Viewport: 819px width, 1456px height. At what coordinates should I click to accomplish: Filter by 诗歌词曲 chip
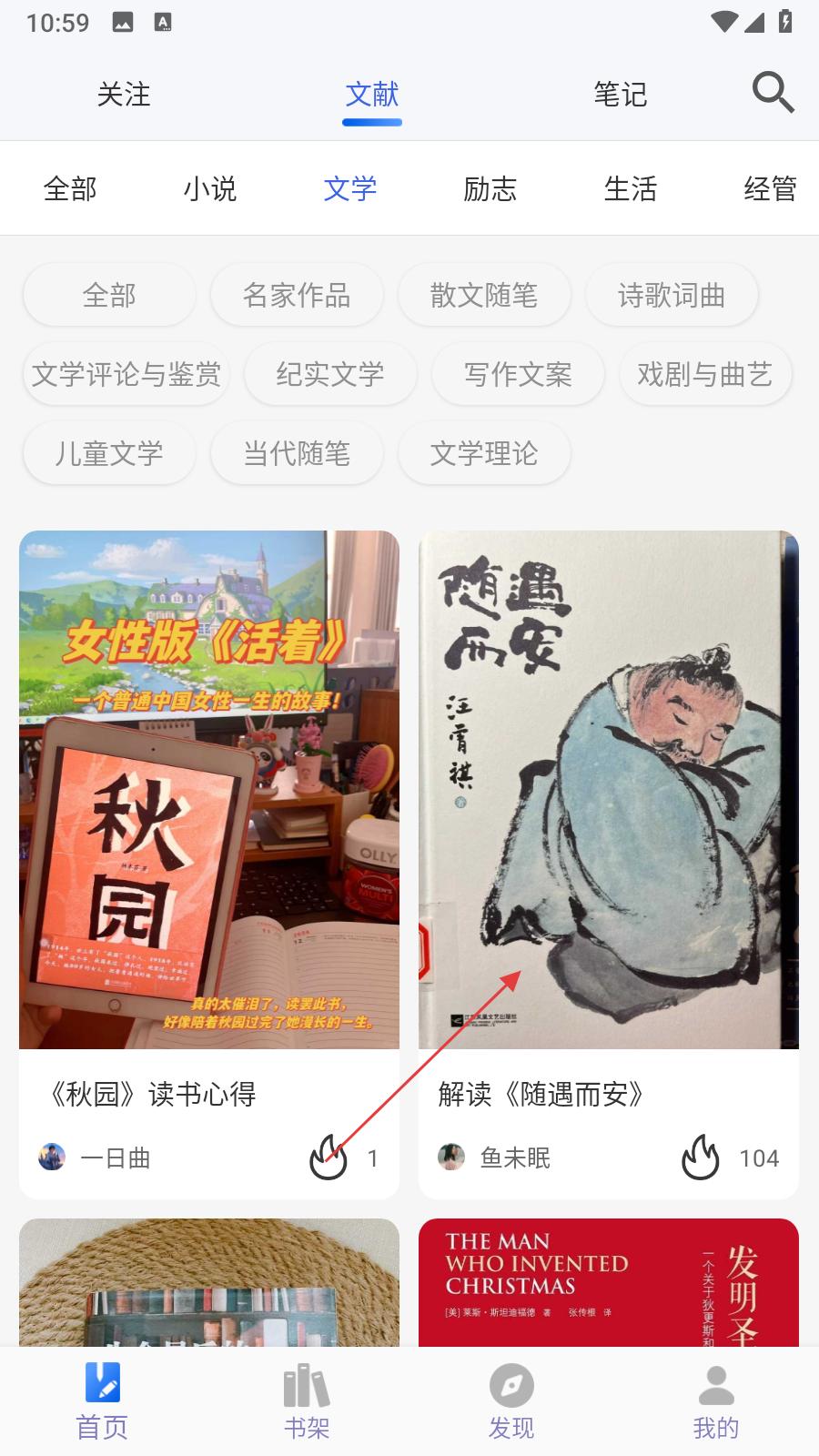[672, 295]
